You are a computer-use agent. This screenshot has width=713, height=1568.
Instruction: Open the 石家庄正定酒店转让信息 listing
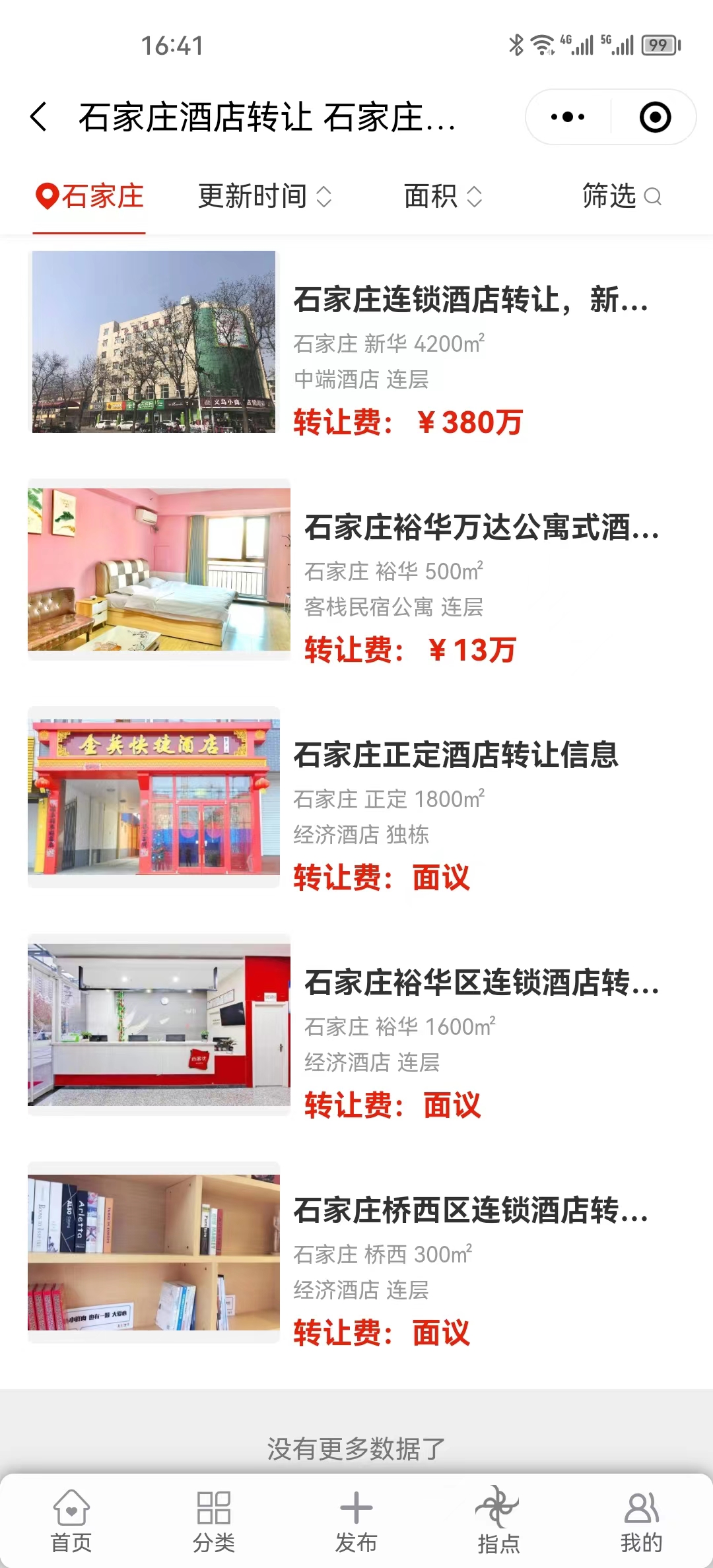(x=456, y=755)
